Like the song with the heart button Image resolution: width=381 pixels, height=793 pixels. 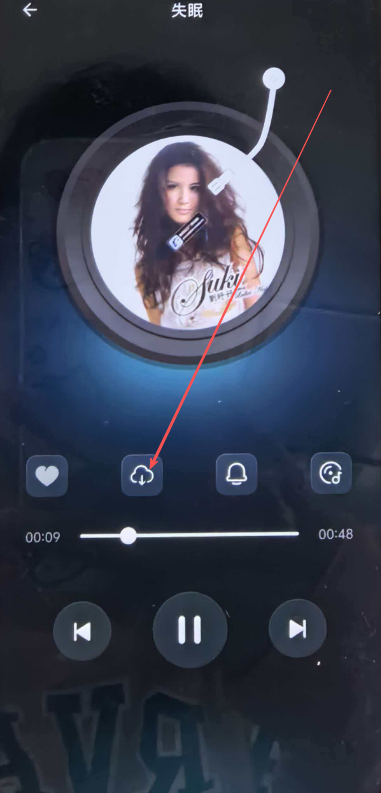pos(47,475)
